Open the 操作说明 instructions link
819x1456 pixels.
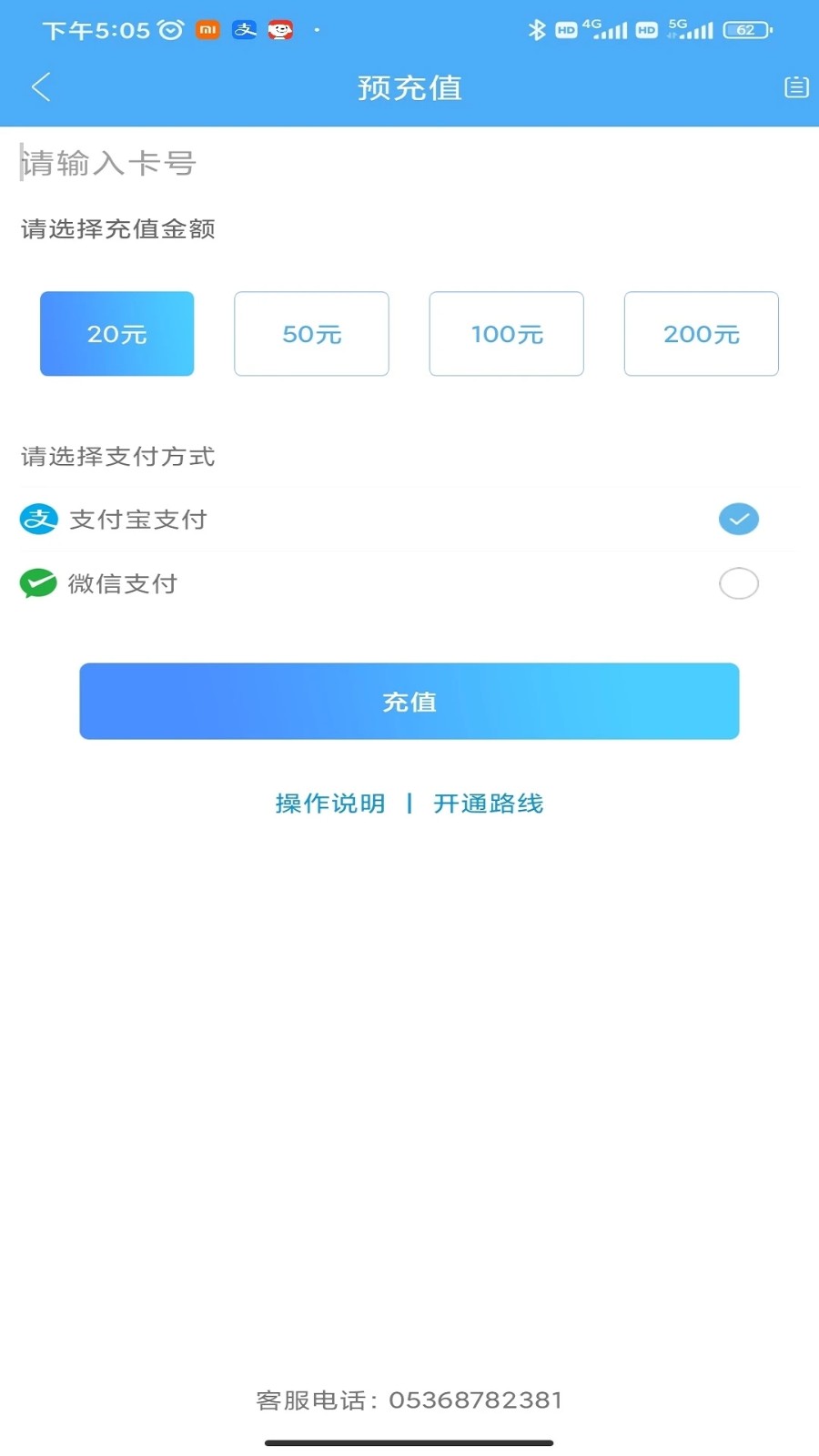pos(330,804)
